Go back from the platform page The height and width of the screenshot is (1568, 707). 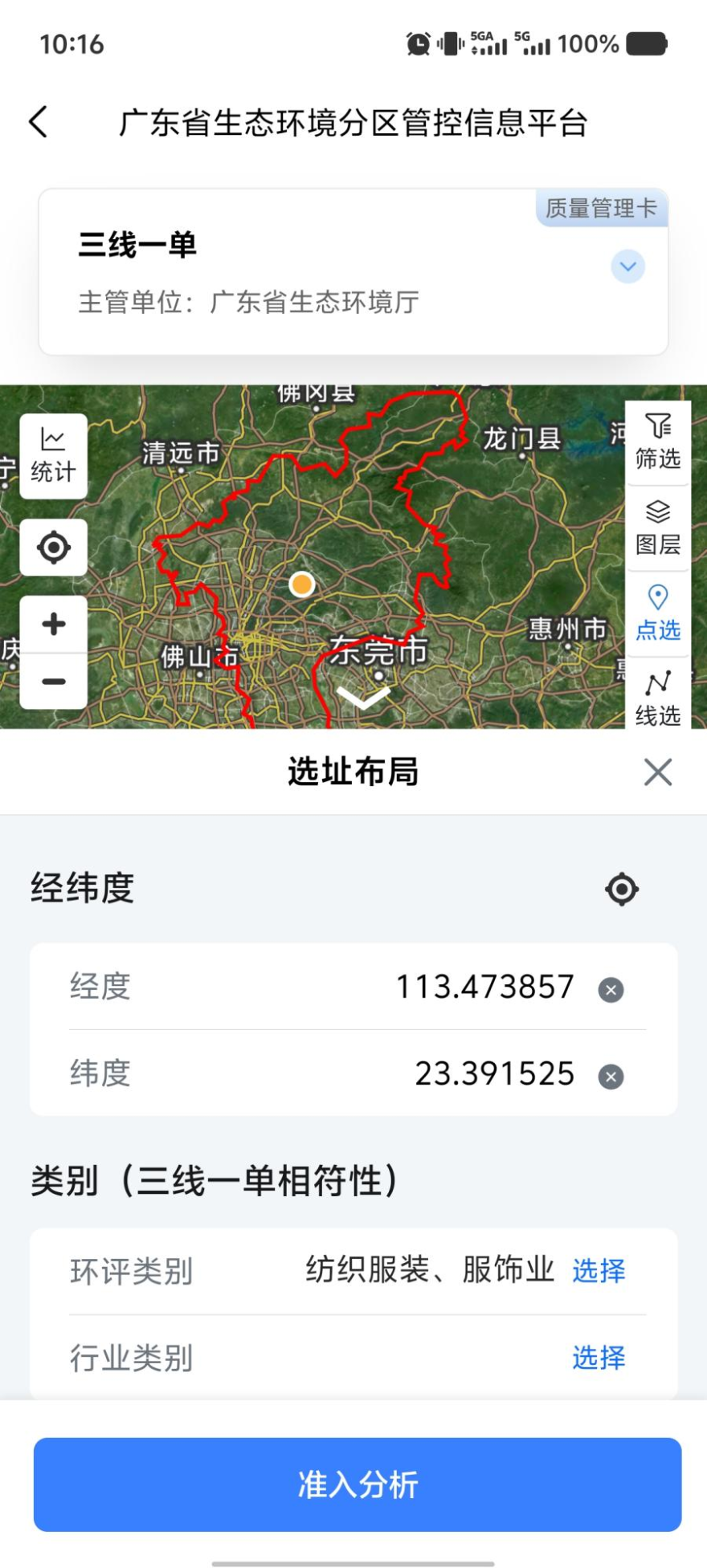click(x=39, y=123)
